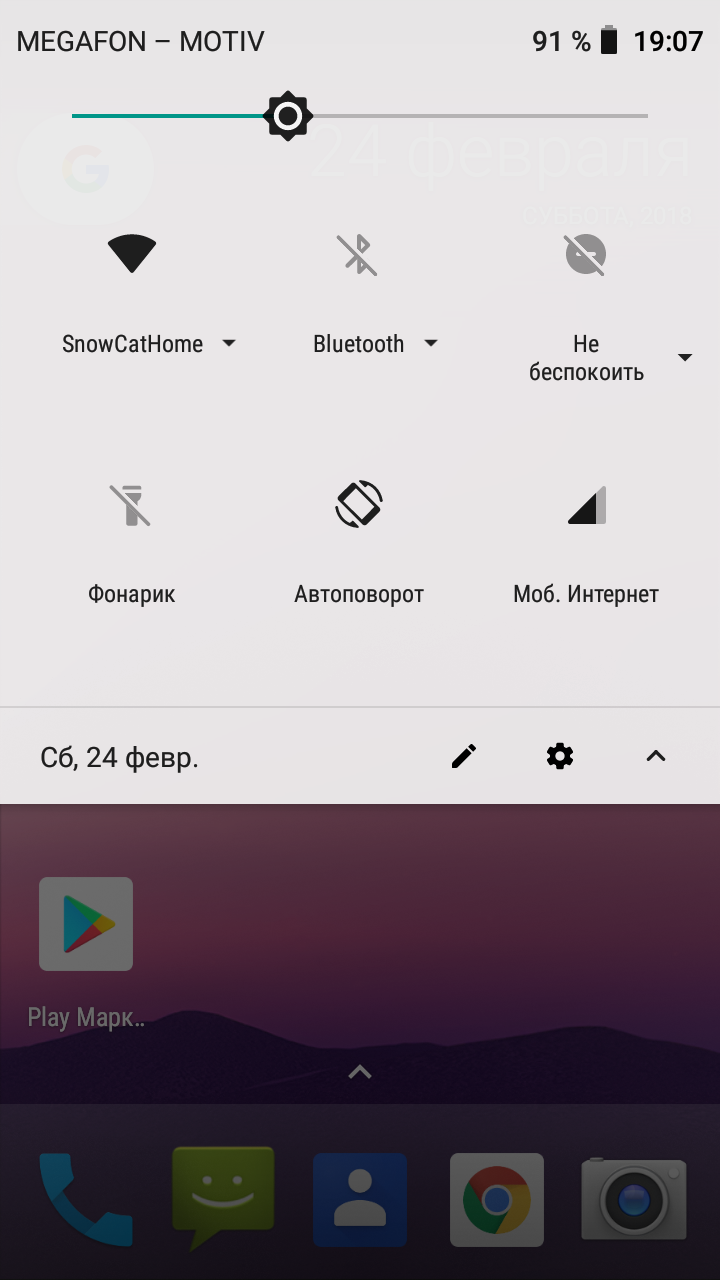Open the Play Маркет app
720x1280 pixels.
[x=86, y=924]
